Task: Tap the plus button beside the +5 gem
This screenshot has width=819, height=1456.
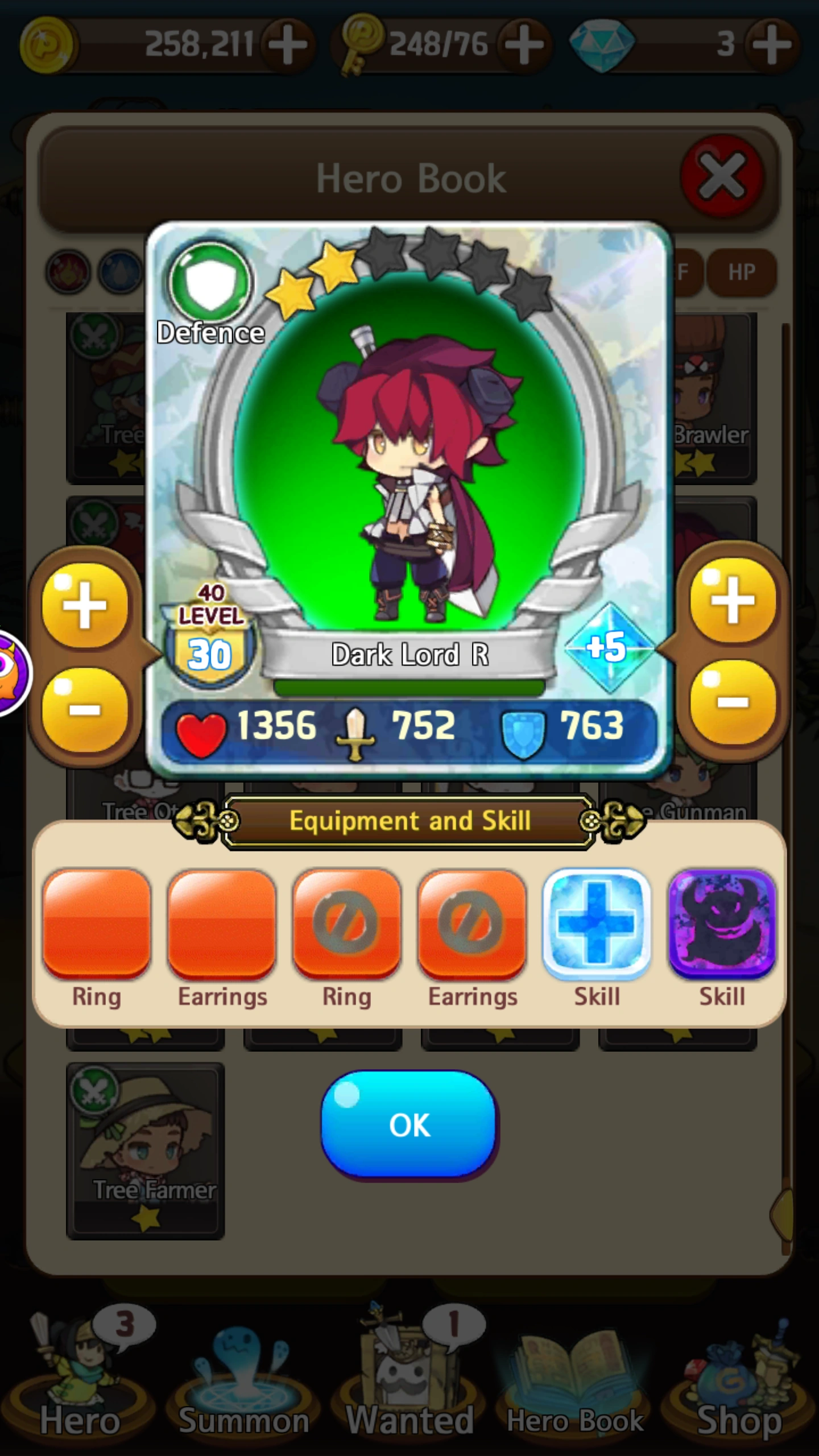Action: [x=733, y=601]
